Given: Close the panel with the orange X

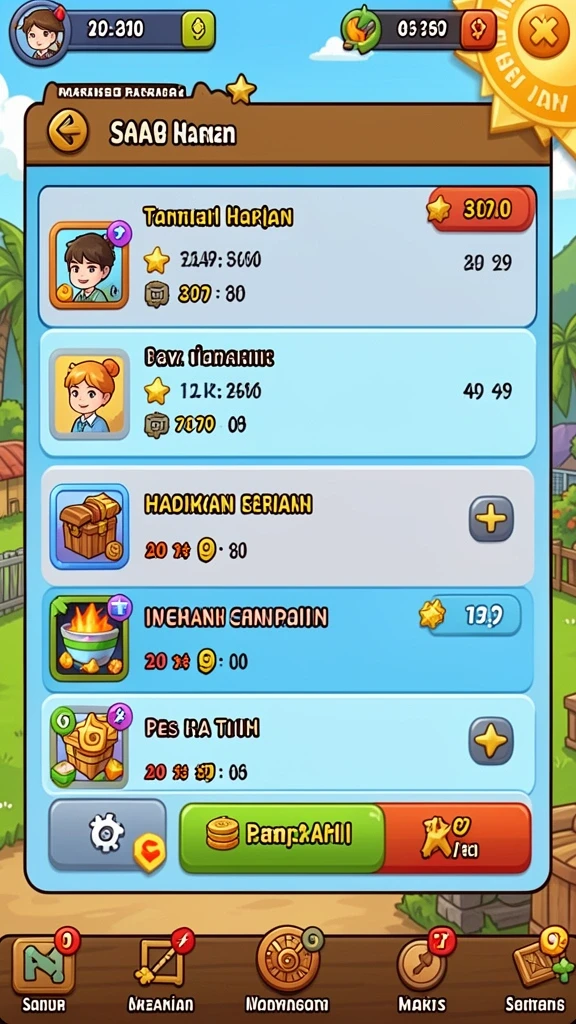Looking at the screenshot, I should pos(543,31).
